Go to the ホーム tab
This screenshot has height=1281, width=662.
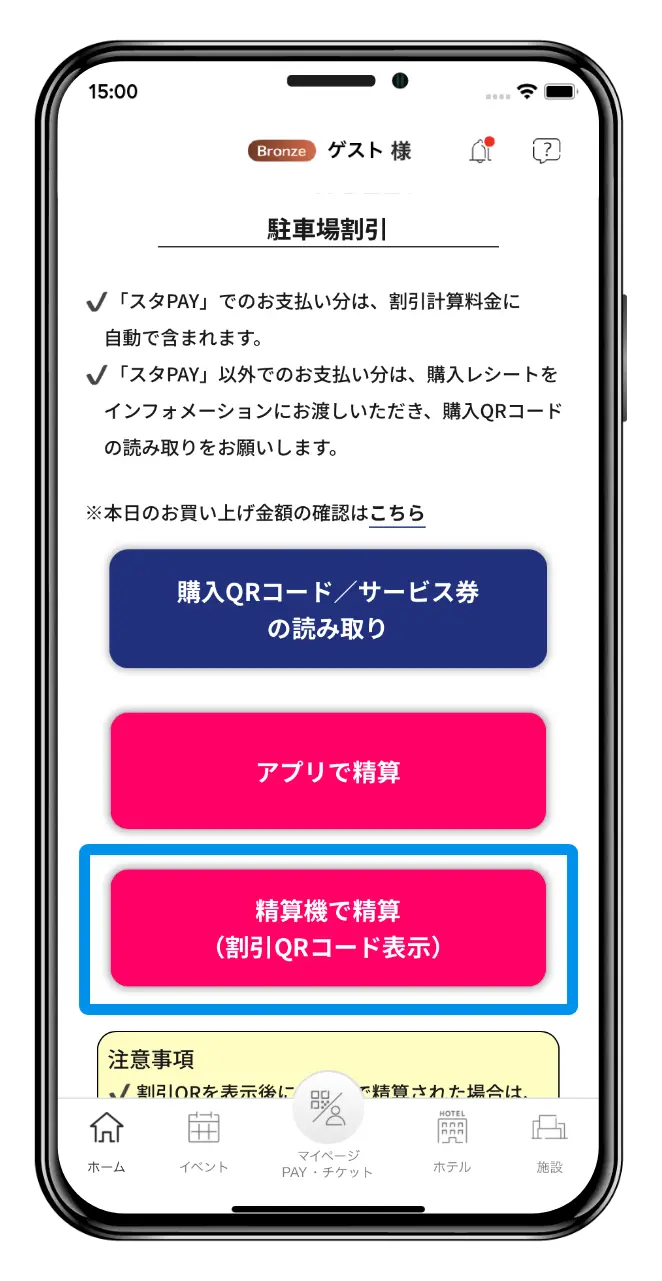click(106, 1141)
